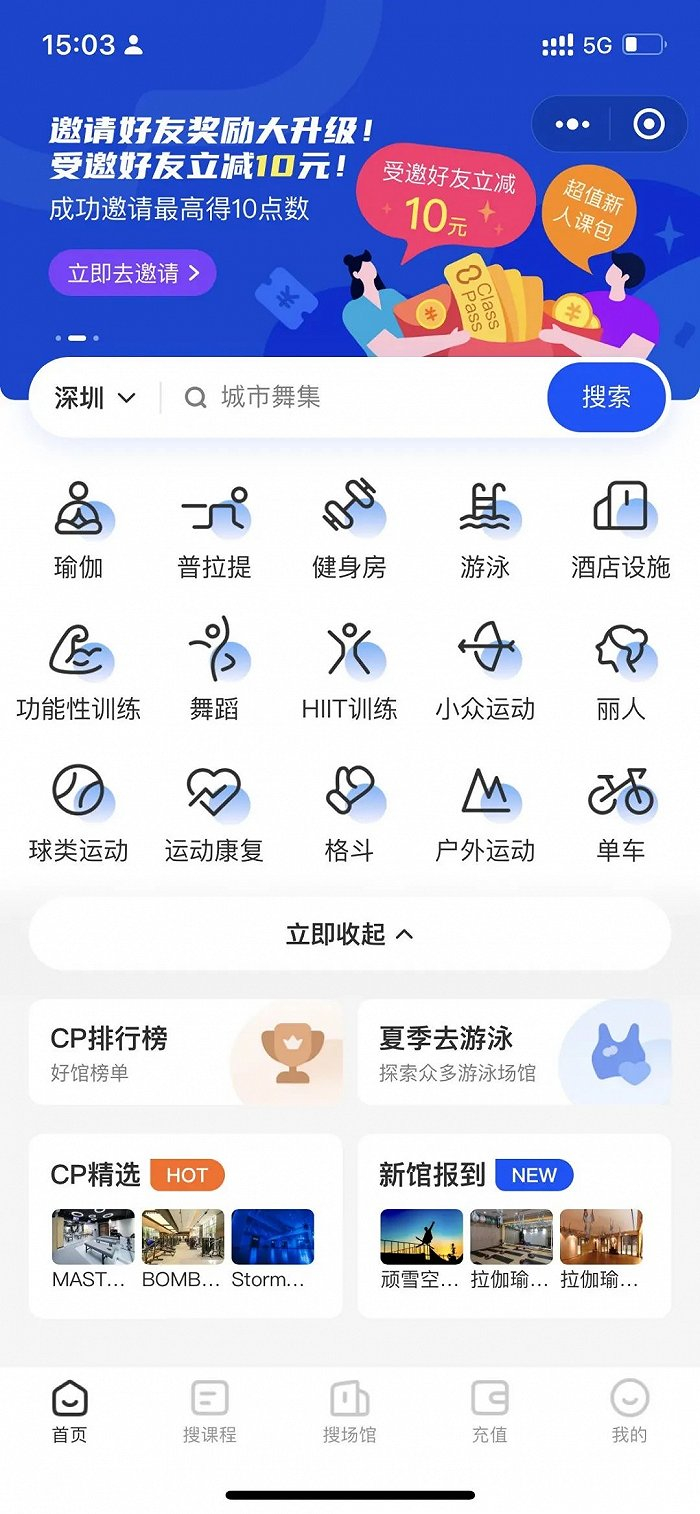700x1514 pixels.
Task: Open the 夏季去游泳 card
Action: tap(514, 1052)
